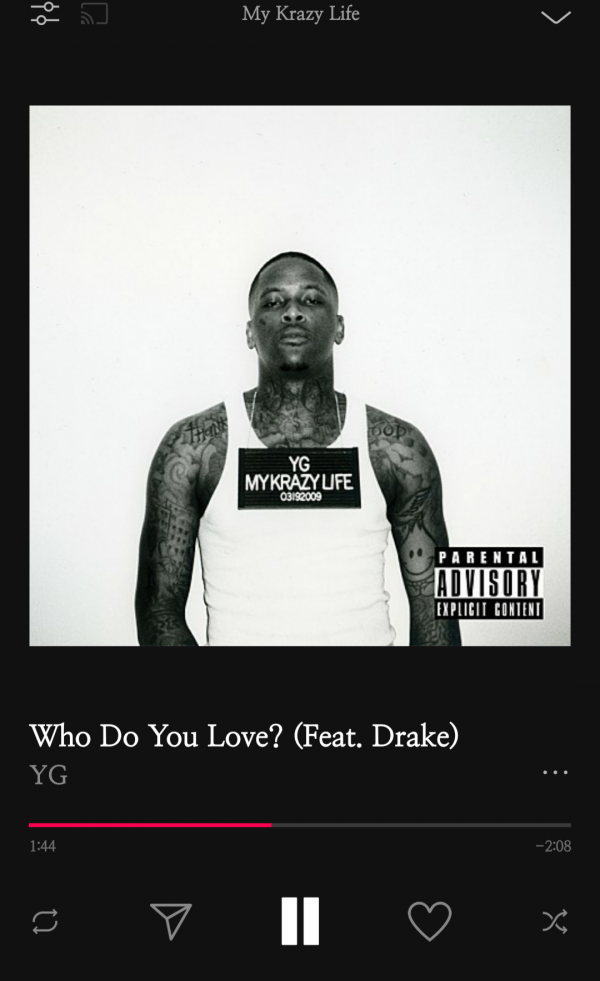Toggle repeat mode

click(x=45, y=921)
